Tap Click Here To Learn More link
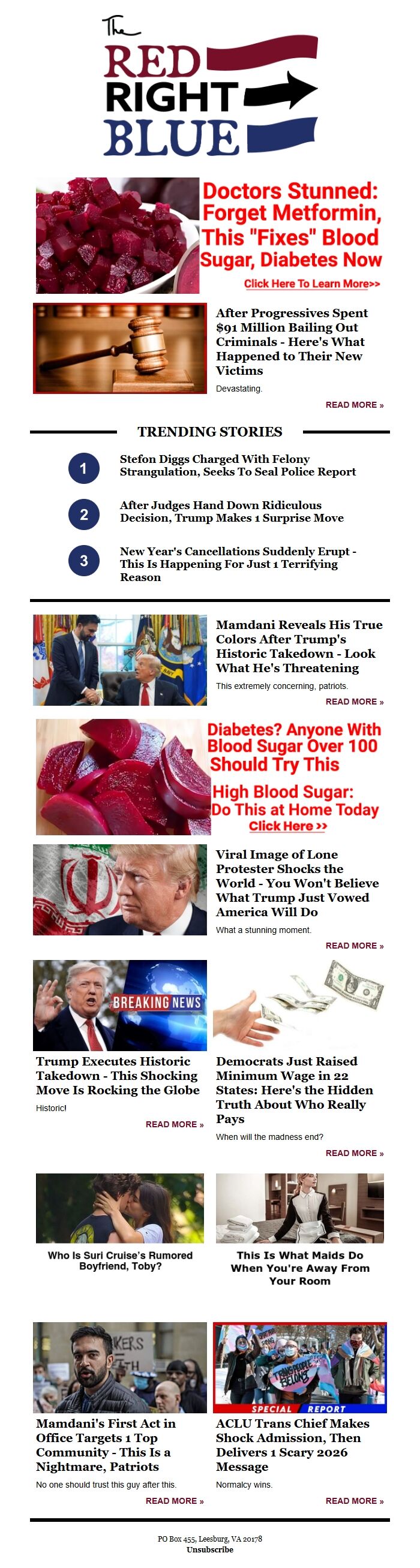 point(311,284)
